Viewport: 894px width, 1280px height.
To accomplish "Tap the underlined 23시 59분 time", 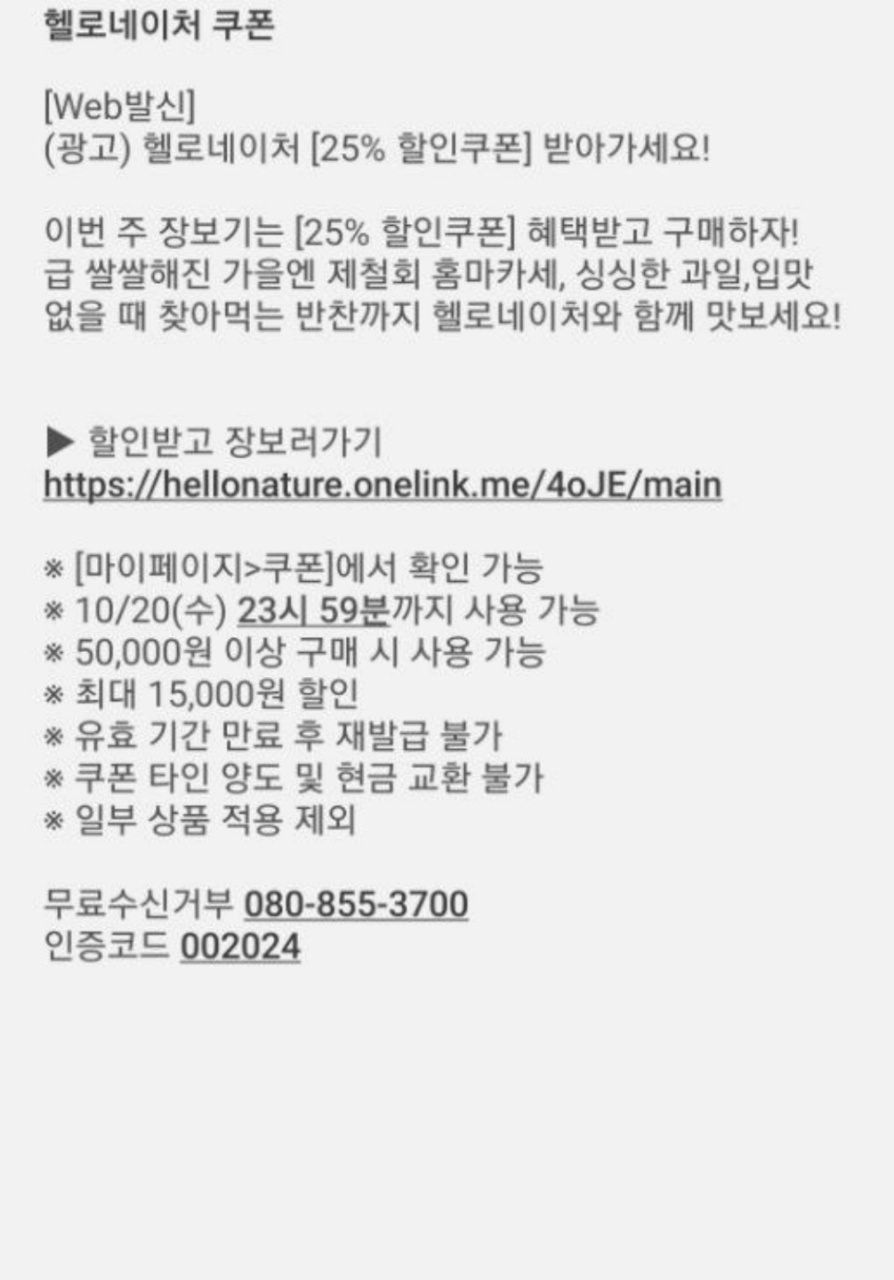I will coord(312,609).
